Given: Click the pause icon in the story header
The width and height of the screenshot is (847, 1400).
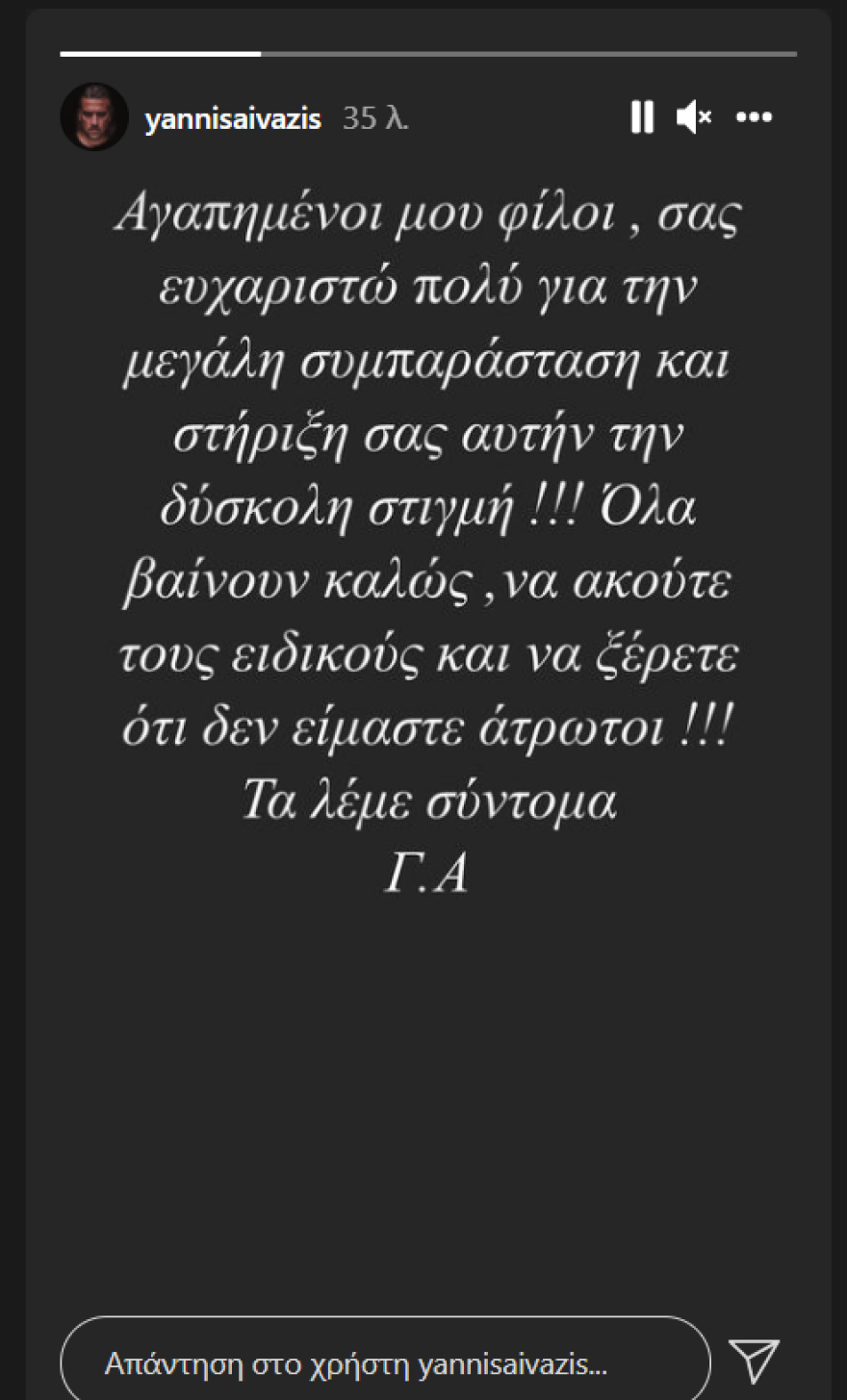Looking at the screenshot, I should 642,116.
